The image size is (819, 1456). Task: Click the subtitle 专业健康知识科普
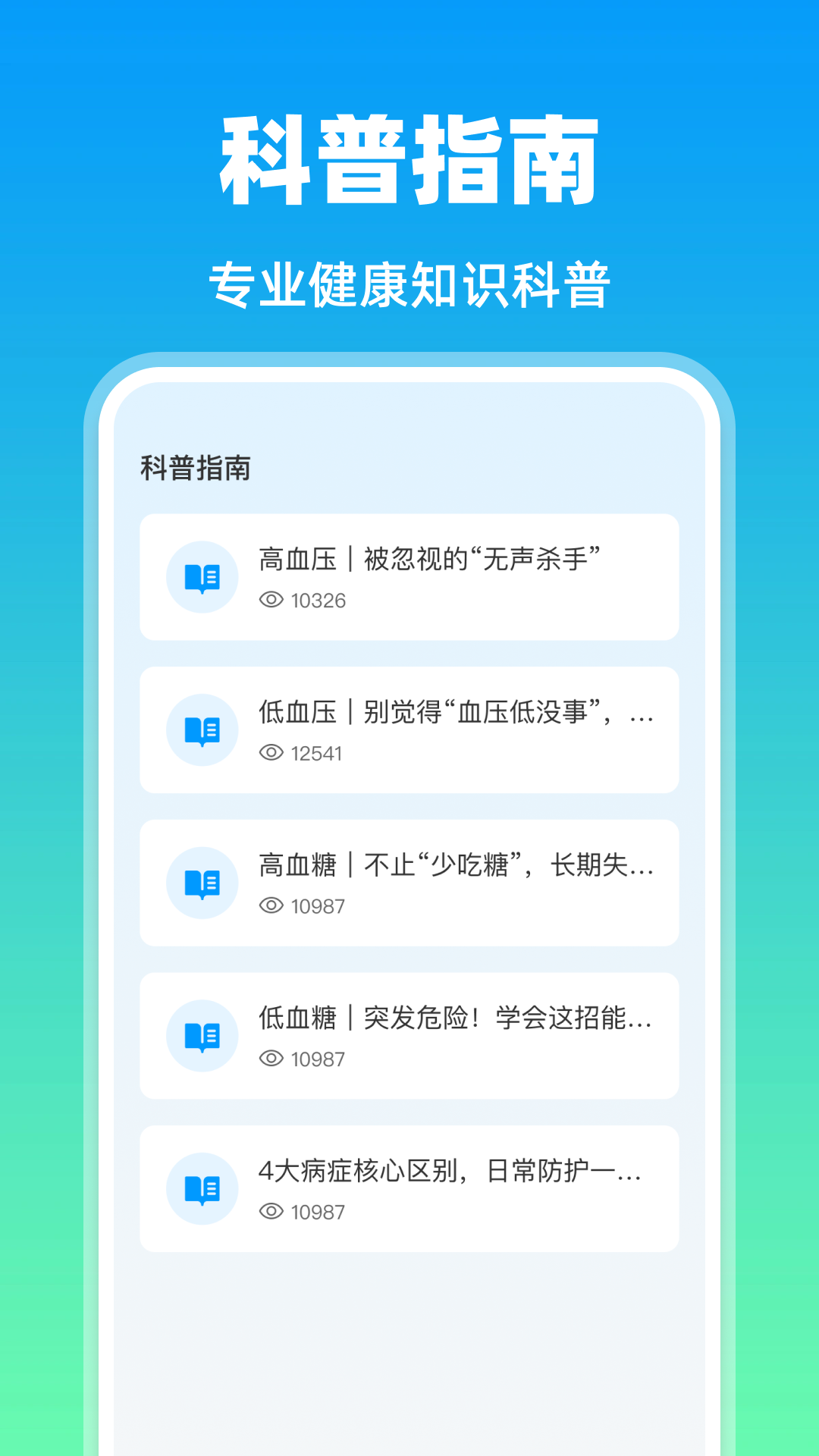(x=409, y=282)
